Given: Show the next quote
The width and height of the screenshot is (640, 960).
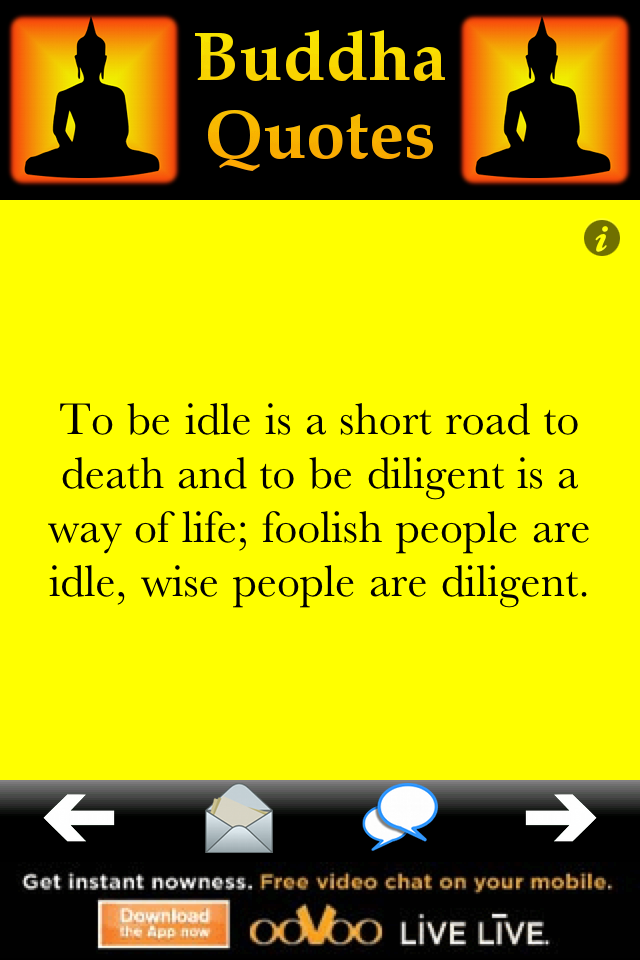Looking at the screenshot, I should pos(560,818).
